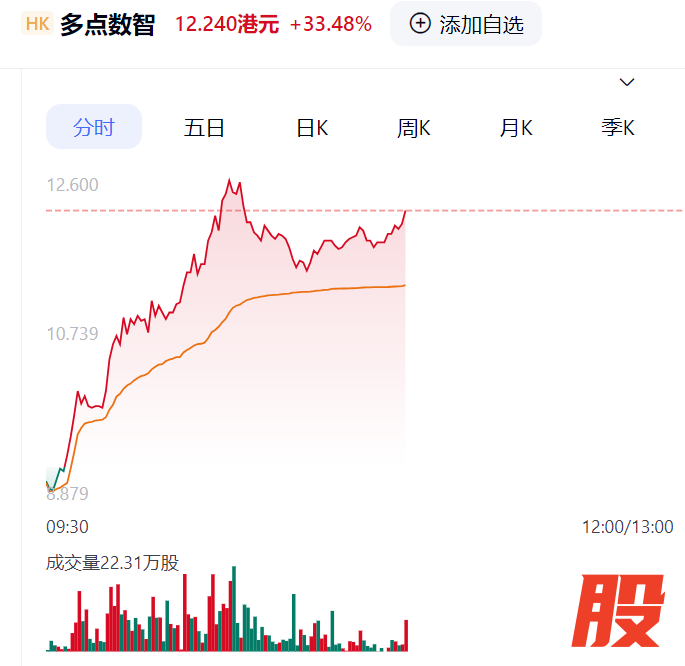The height and width of the screenshot is (666, 685).
Task: View the 月K monthly chart
Action: (x=516, y=127)
